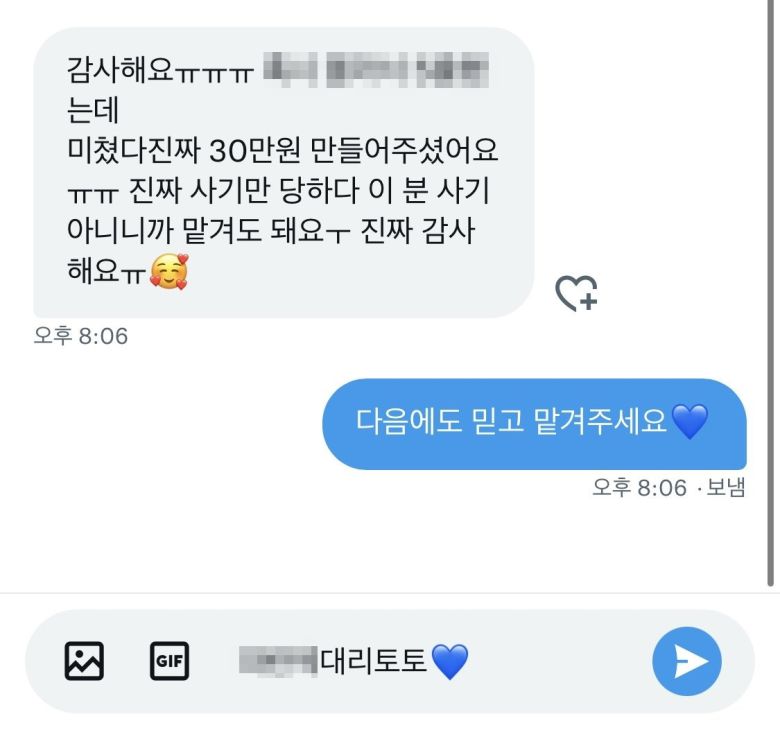Open the GIF picker
This screenshot has height=730, width=780.
(169, 661)
